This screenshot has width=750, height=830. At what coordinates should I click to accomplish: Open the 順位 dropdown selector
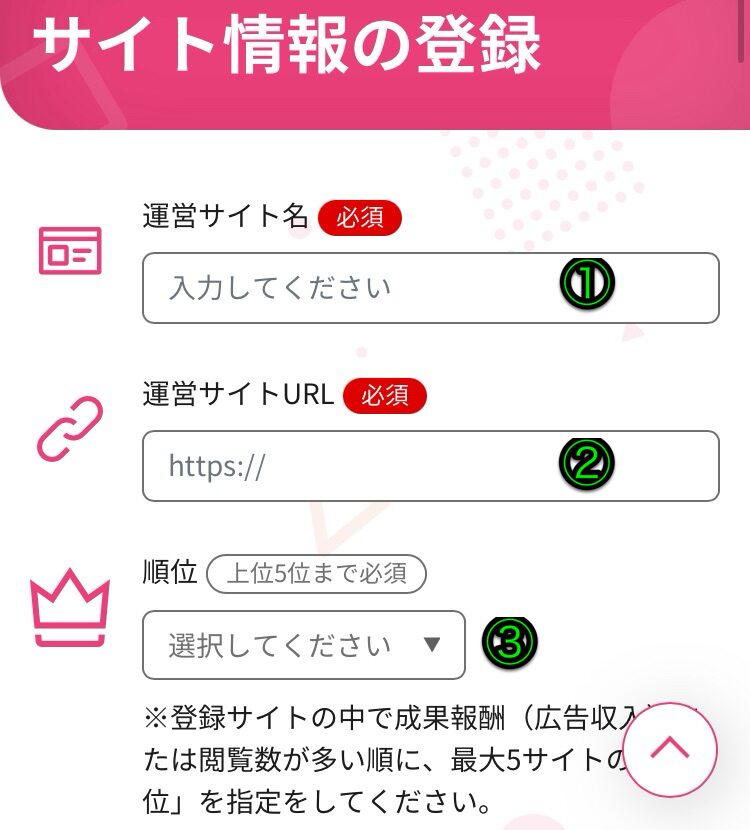pyautogui.click(x=304, y=645)
